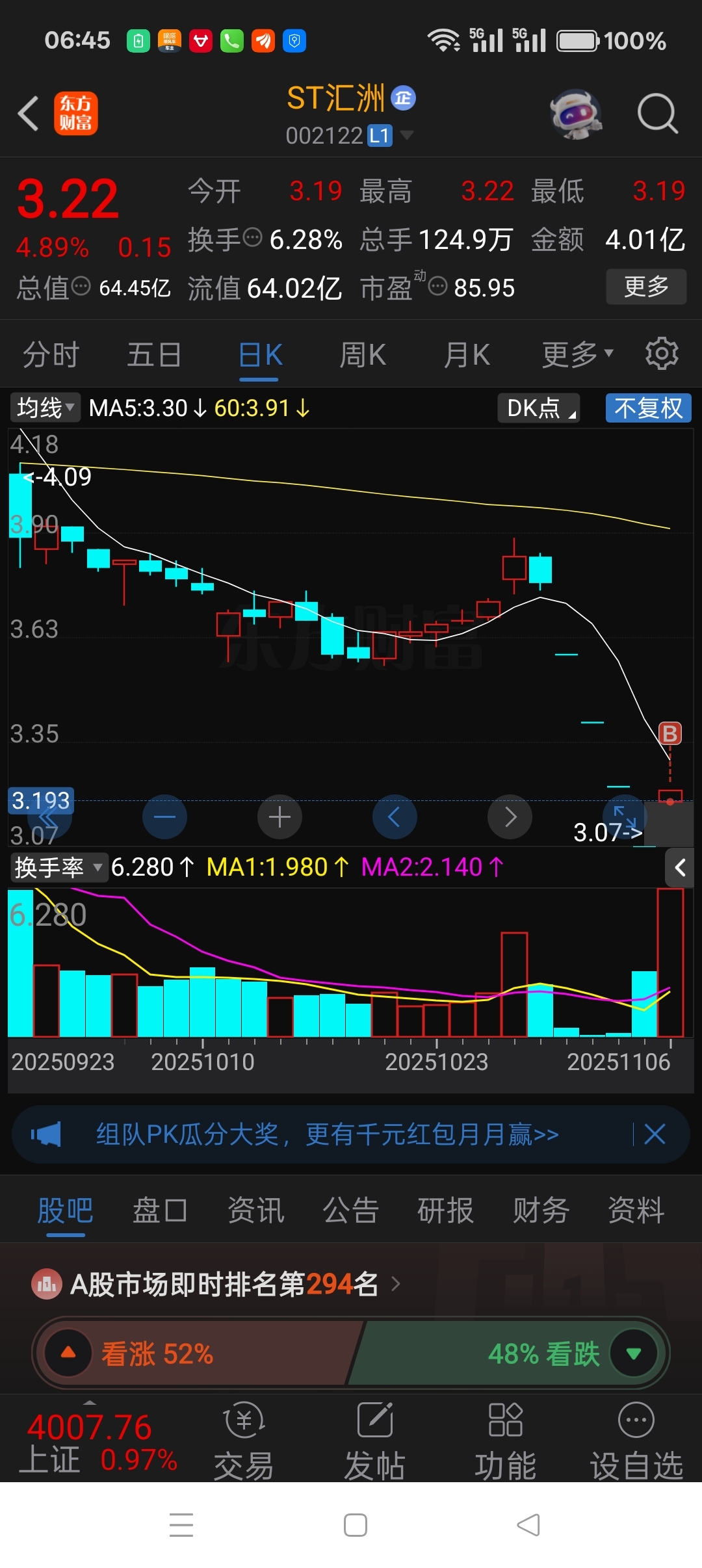Switch to the 五日 chart tab

[154, 355]
